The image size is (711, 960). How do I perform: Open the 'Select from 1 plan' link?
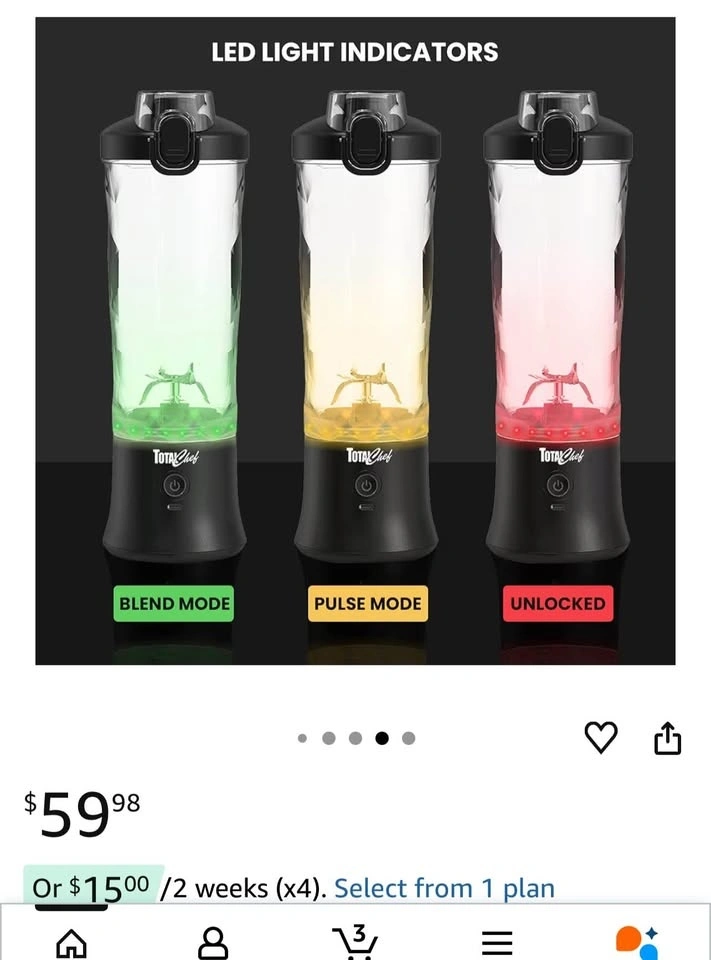(x=444, y=888)
